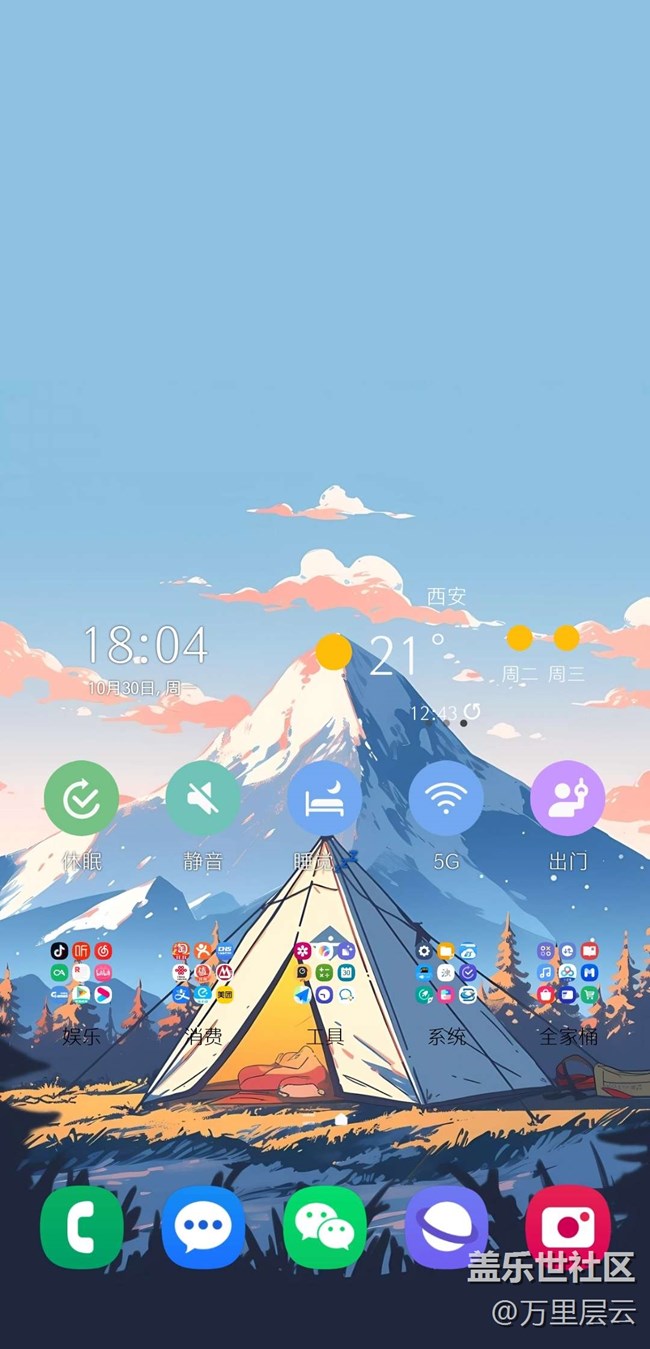650x1349 pixels.
Task: Open the Samsung Internet browser
Action: point(446,1227)
